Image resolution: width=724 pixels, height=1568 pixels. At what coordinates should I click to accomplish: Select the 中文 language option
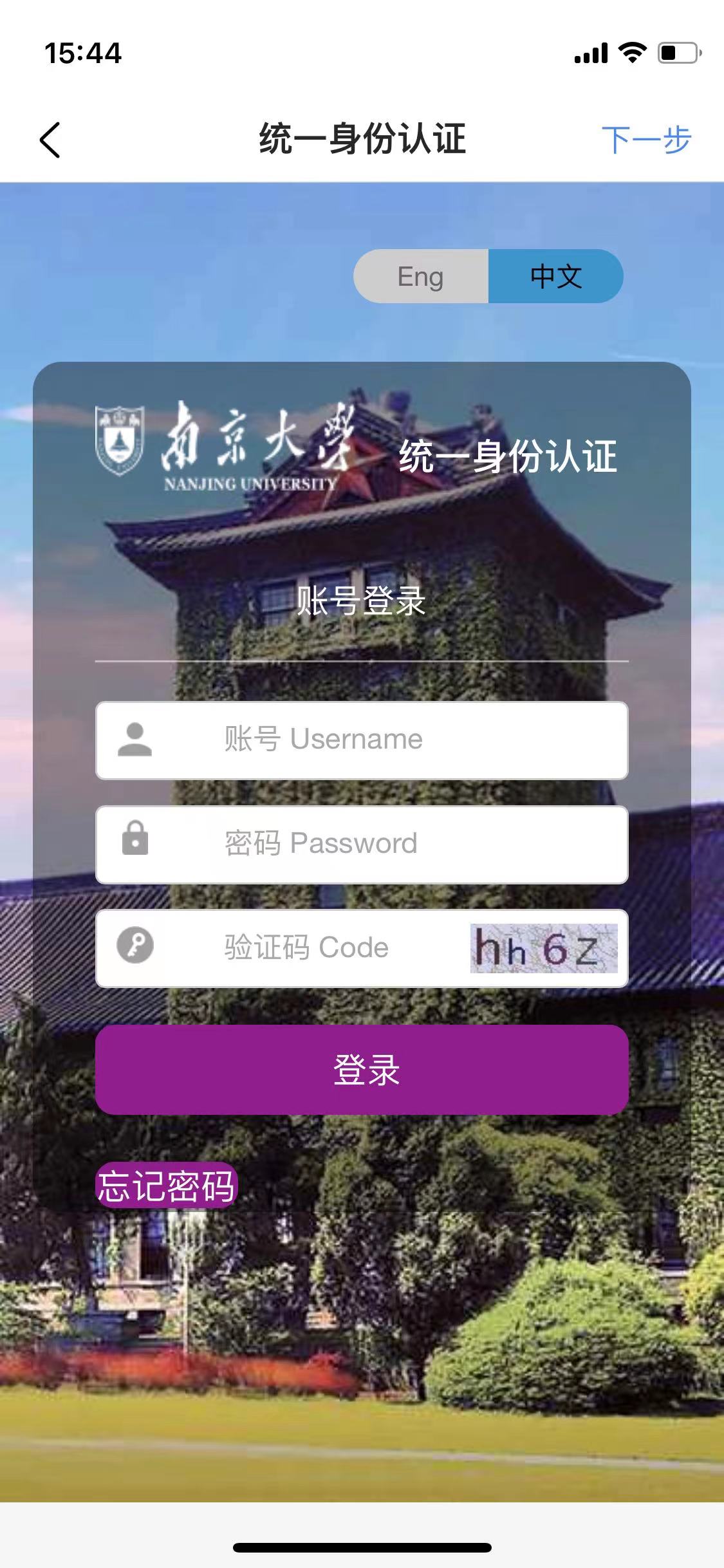click(x=556, y=277)
